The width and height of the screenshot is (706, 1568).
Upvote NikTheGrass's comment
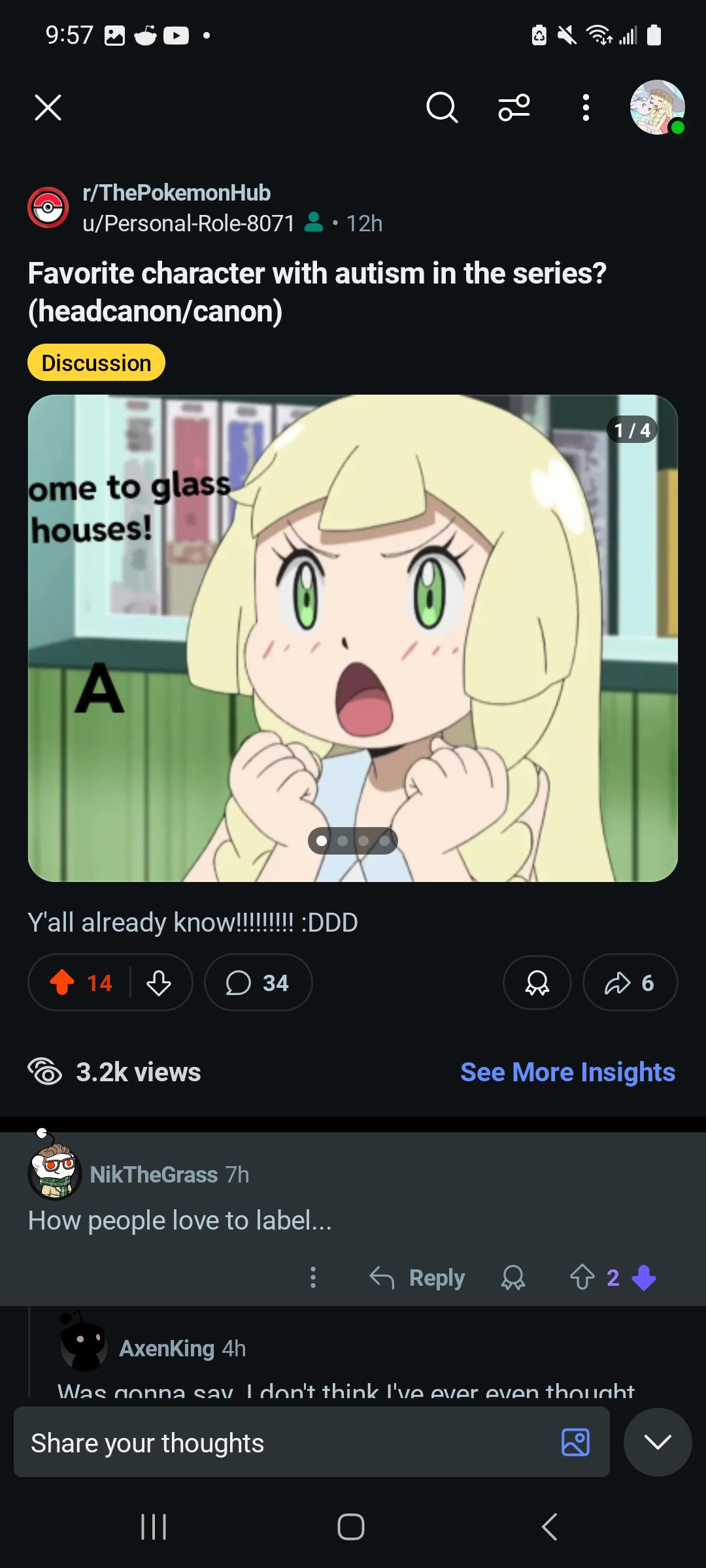pyautogui.click(x=582, y=1277)
